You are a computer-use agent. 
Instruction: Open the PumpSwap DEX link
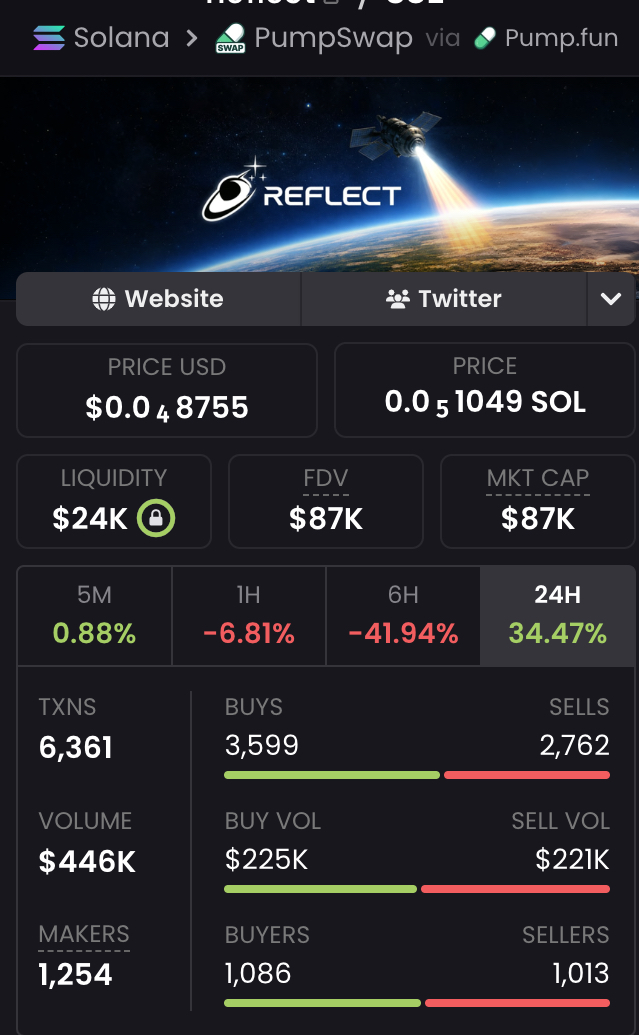314,39
